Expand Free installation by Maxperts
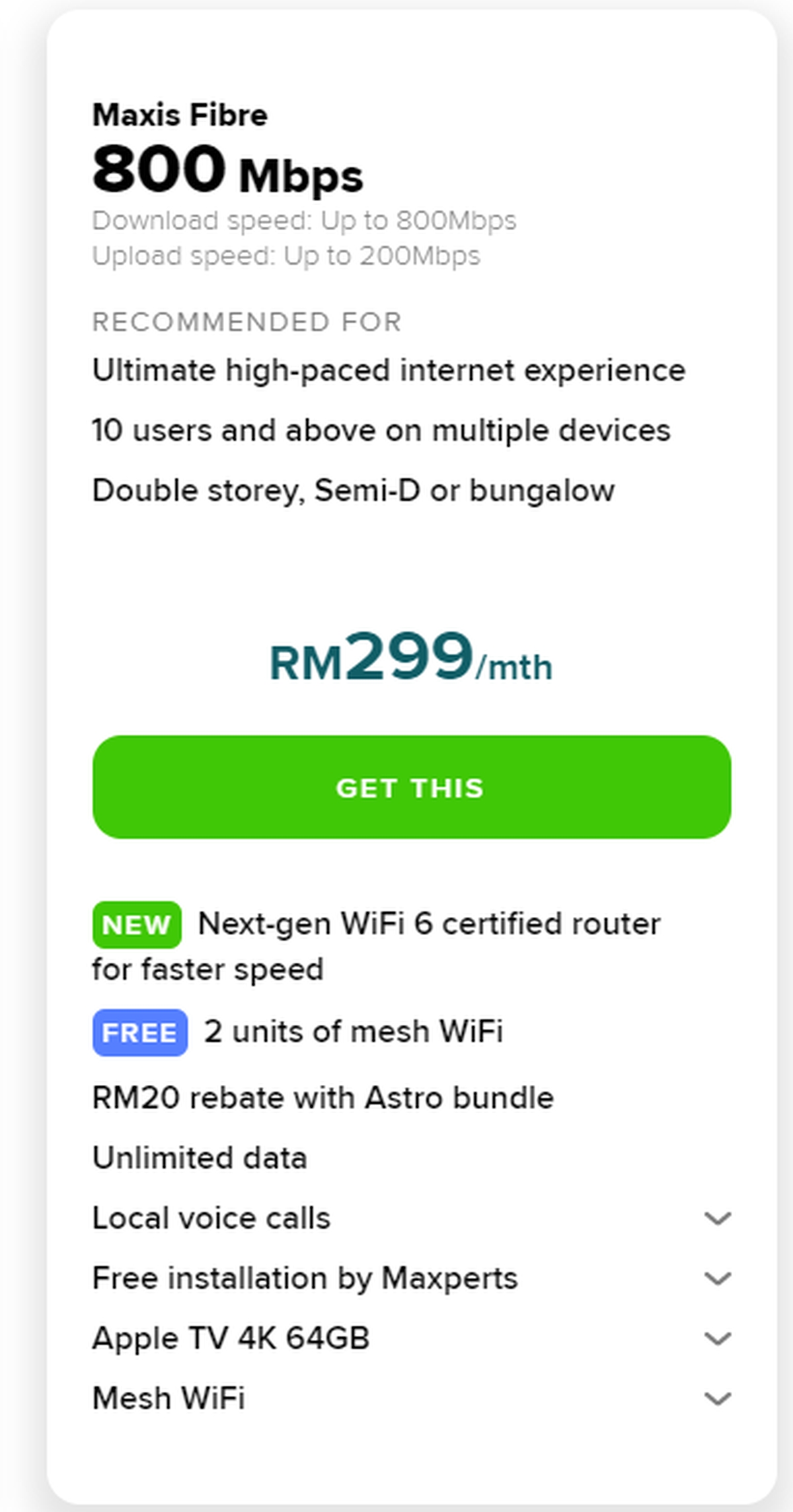The image size is (793, 1512). tap(717, 1278)
